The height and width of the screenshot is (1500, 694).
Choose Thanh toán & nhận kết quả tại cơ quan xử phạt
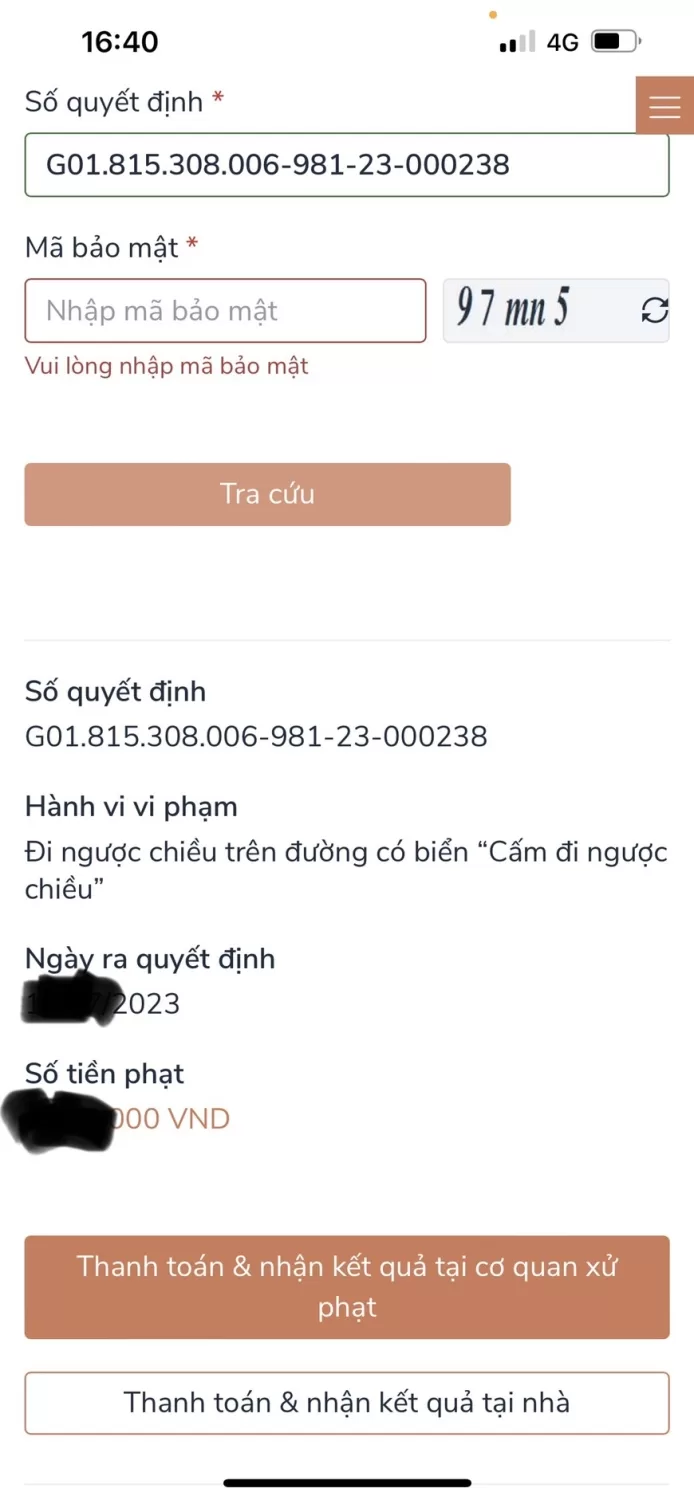(x=347, y=1287)
